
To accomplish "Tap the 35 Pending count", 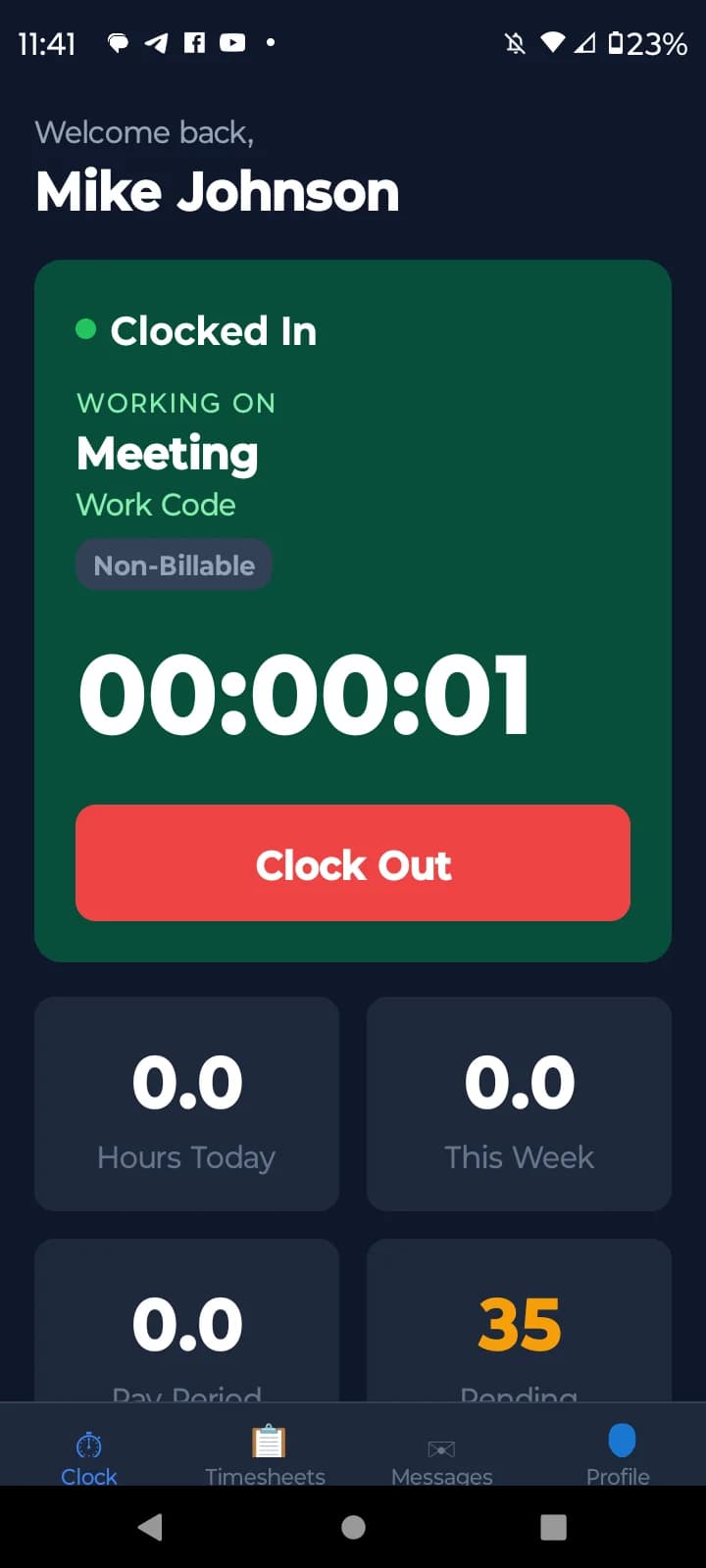I will [x=519, y=1323].
